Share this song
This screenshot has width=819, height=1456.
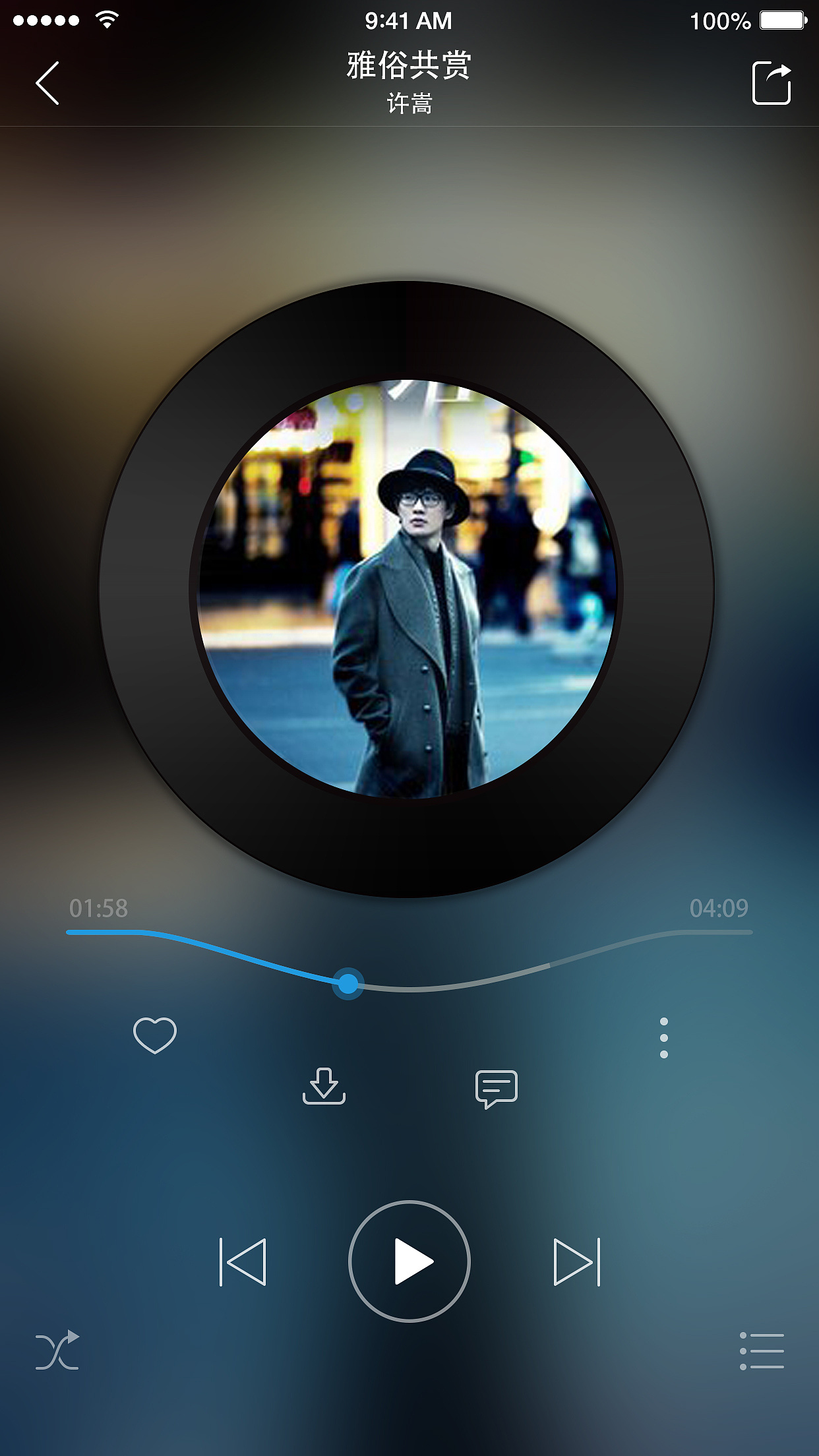pos(771,83)
